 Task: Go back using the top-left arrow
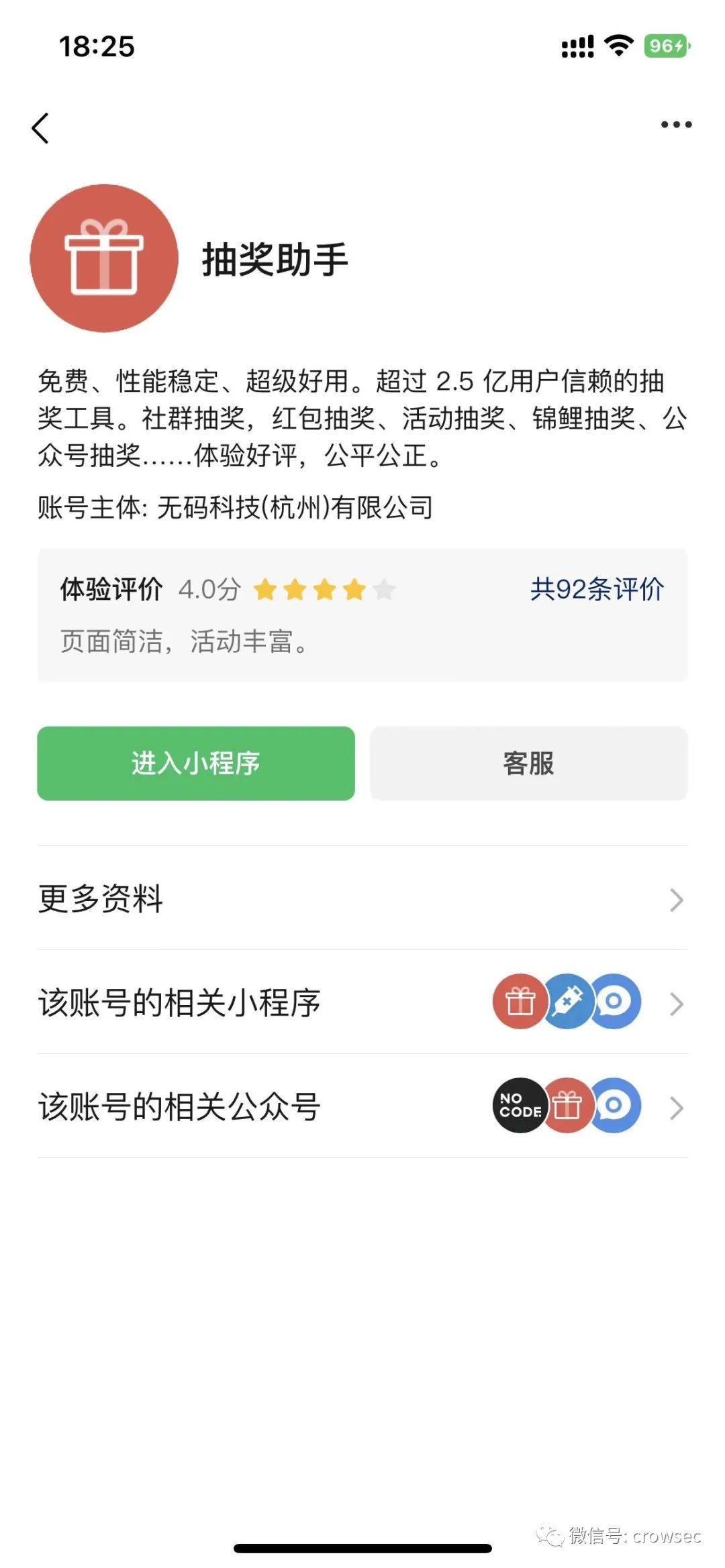40,127
